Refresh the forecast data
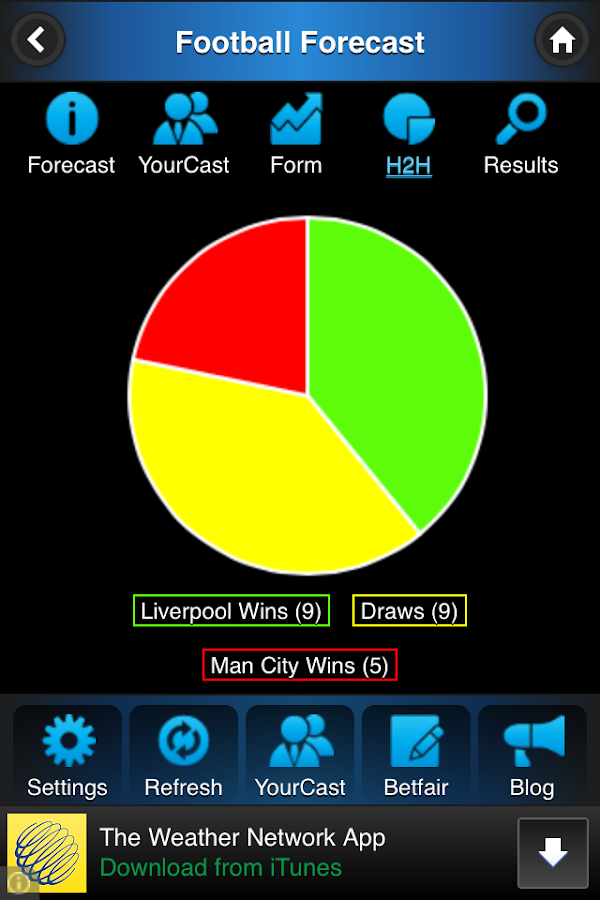600x900 pixels. (183, 755)
